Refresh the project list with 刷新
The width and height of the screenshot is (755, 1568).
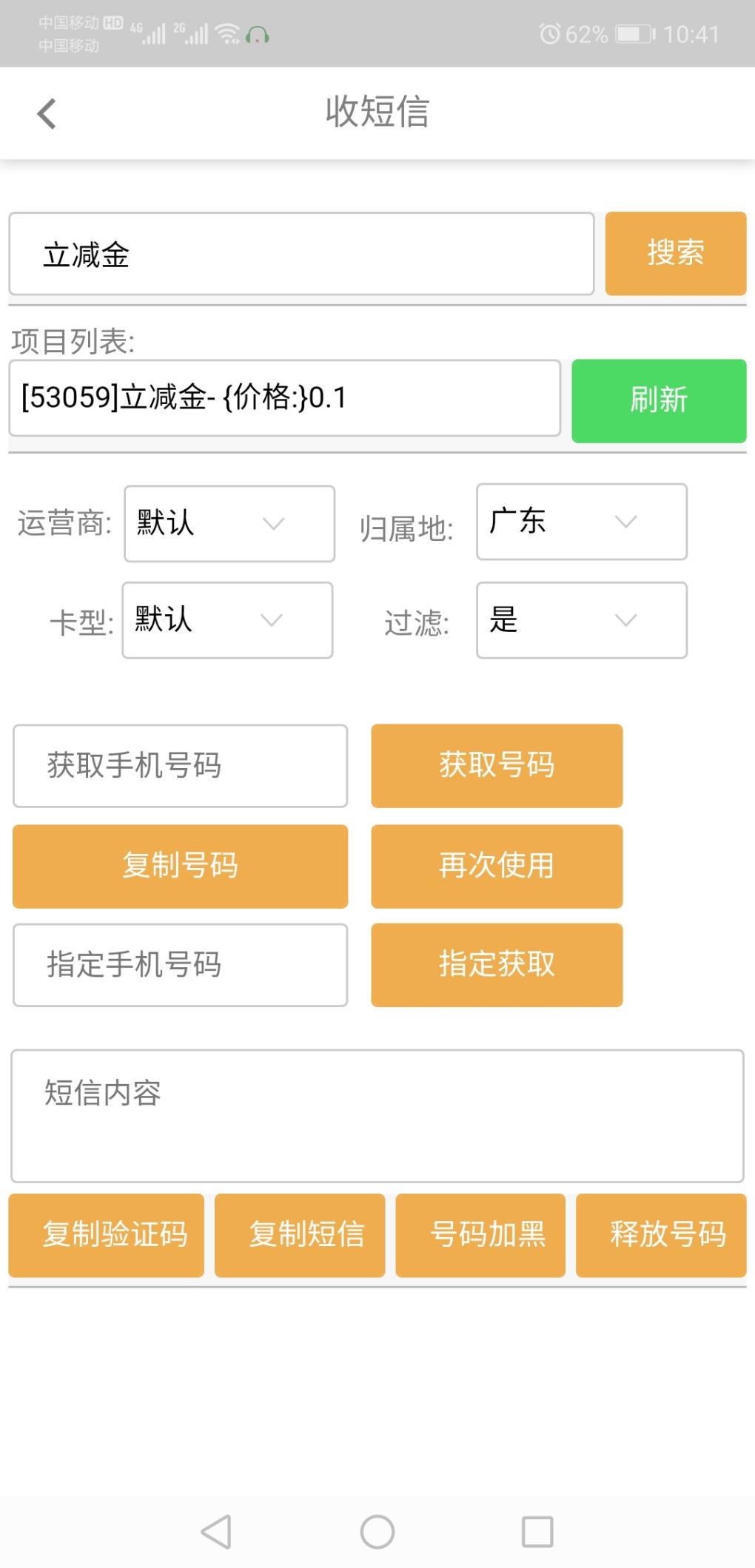pyautogui.click(x=658, y=400)
